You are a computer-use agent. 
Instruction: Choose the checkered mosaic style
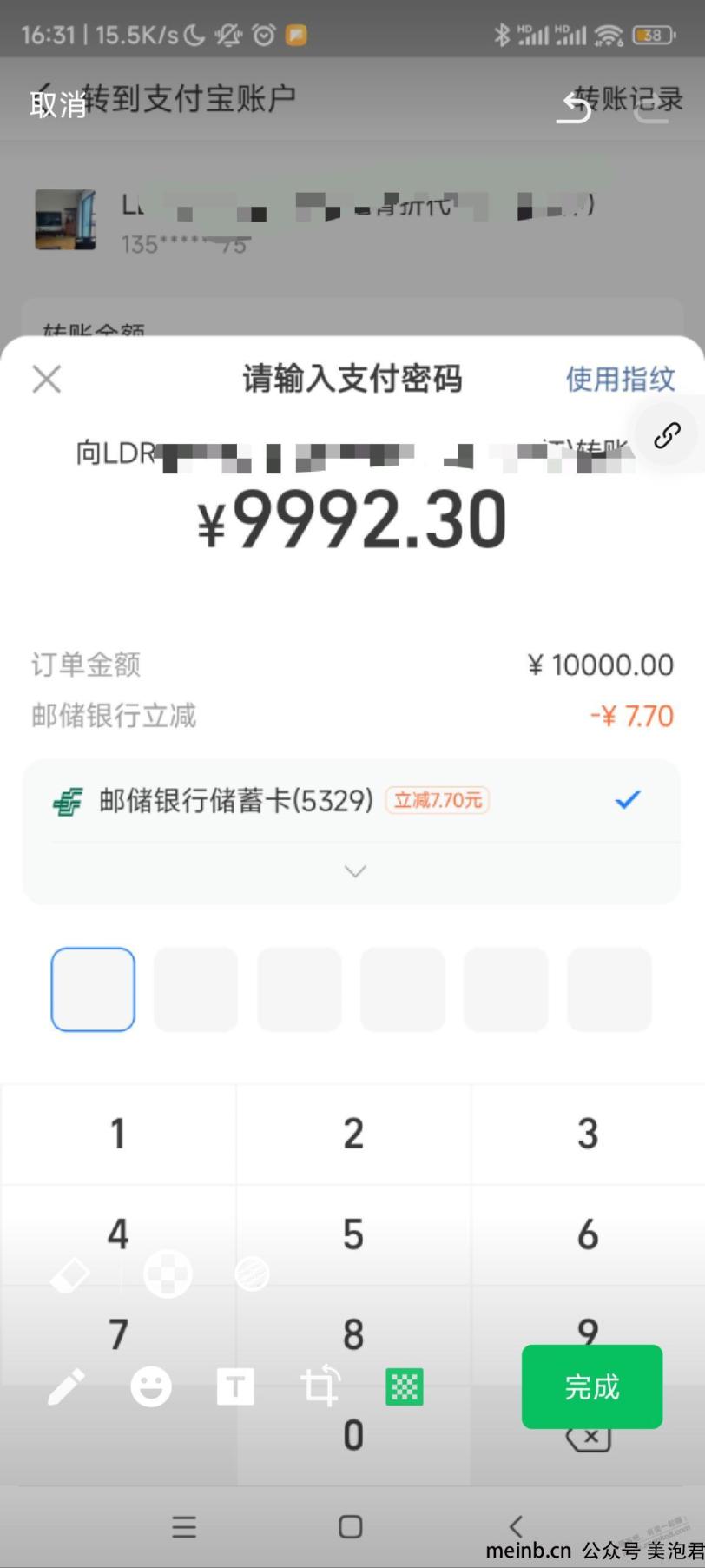tap(168, 1274)
